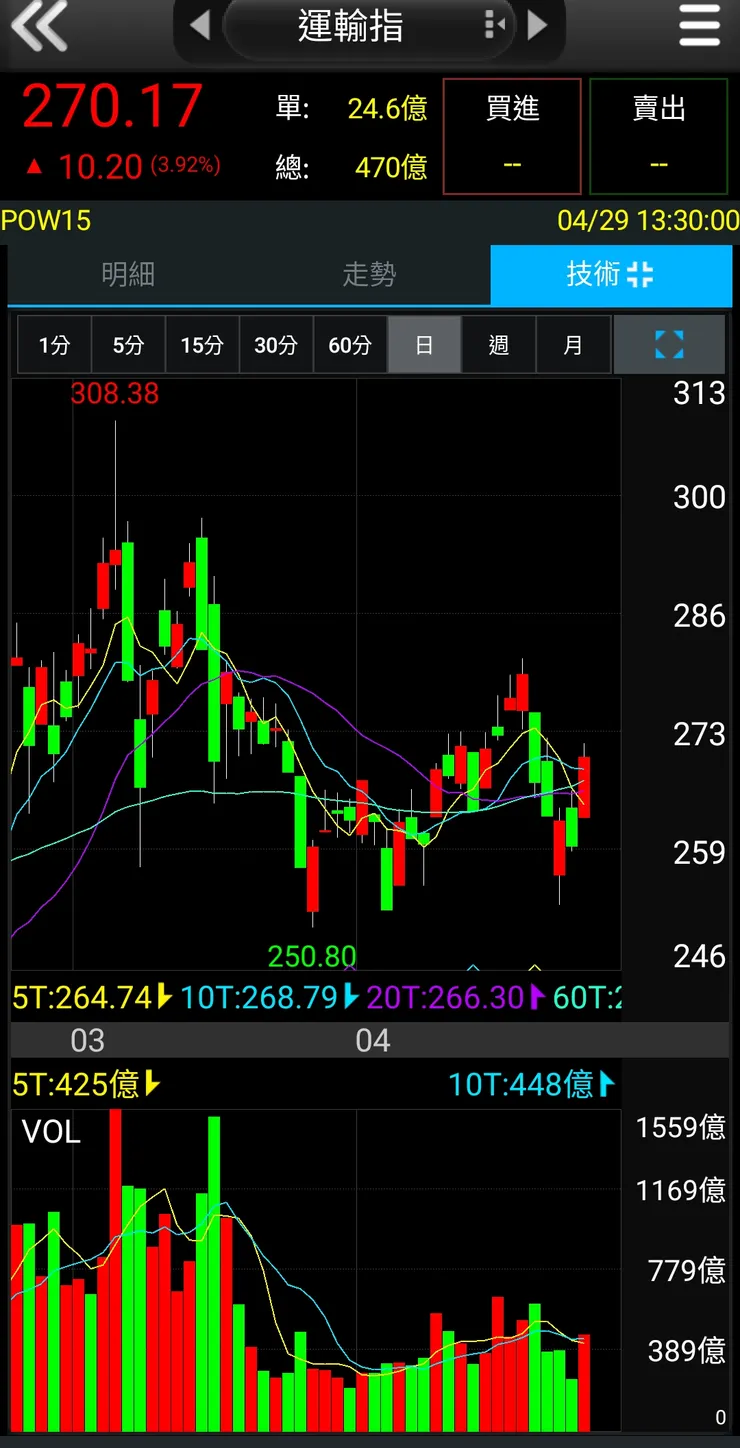740x1448 pixels.
Task: Select the 30分 chart interval
Action: [x=276, y=345]
